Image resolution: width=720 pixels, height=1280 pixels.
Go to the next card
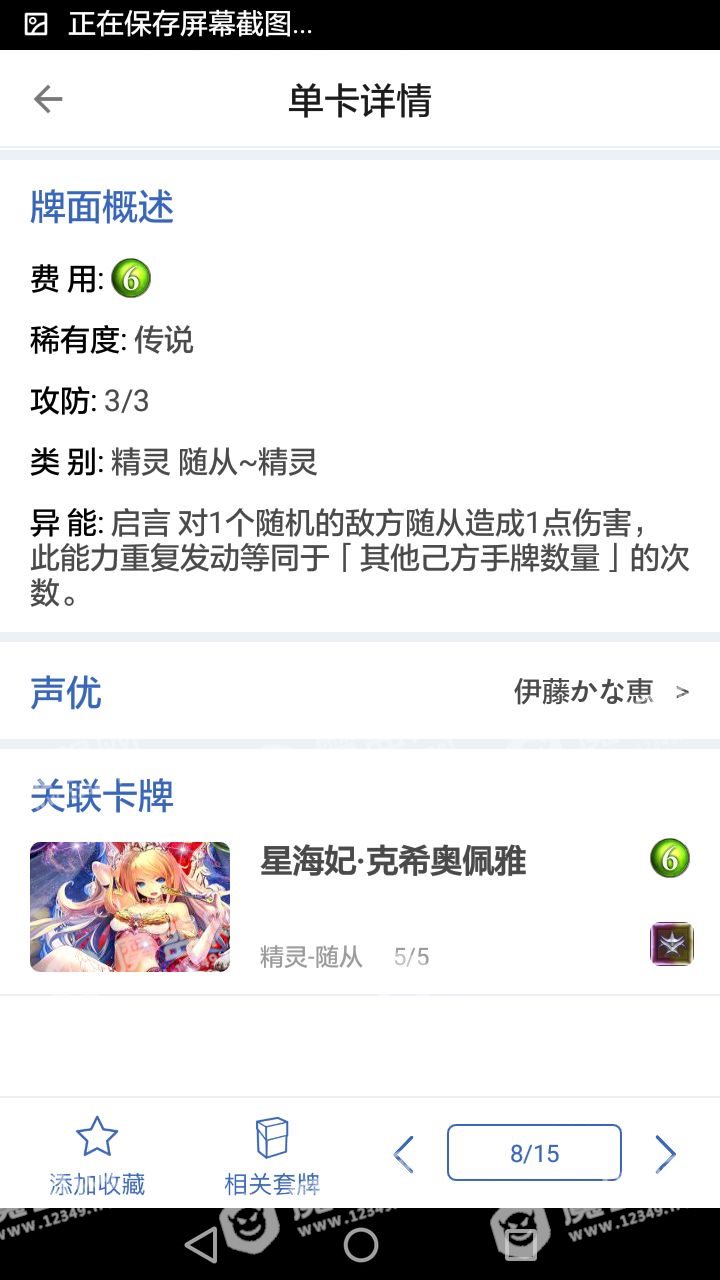click(665, 1154)
